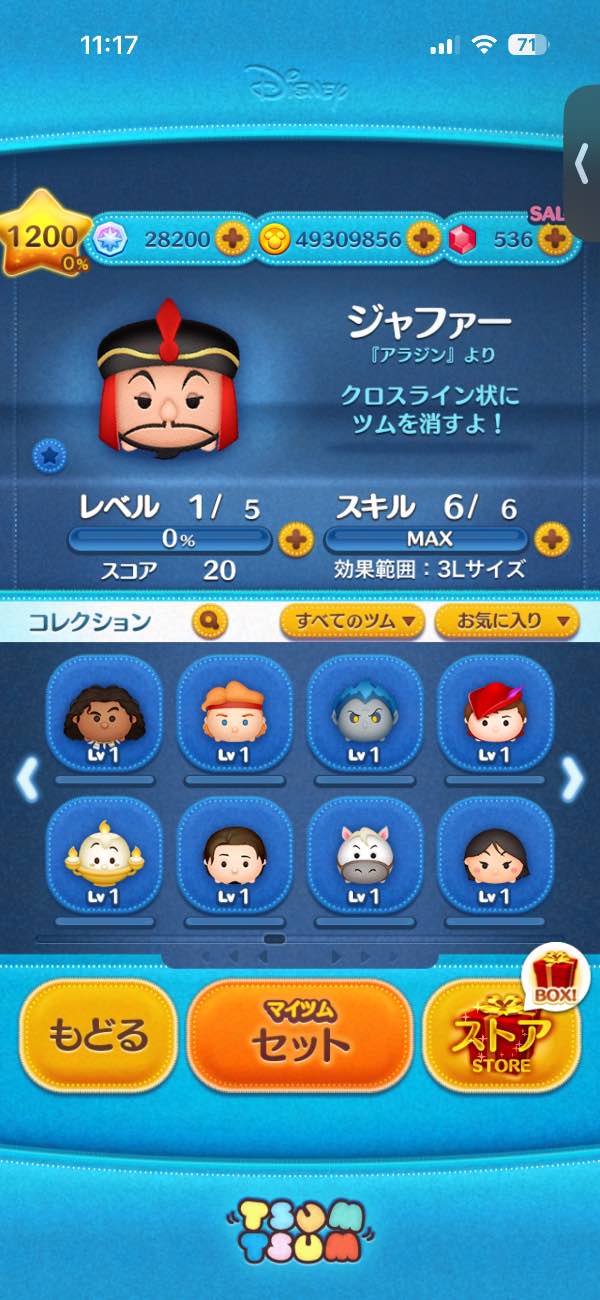Viewport: 600px width, 1300px height.
Task: Toggle the favorite star beside Jafar
Action: pyautogui.click(x=48, y=456)
